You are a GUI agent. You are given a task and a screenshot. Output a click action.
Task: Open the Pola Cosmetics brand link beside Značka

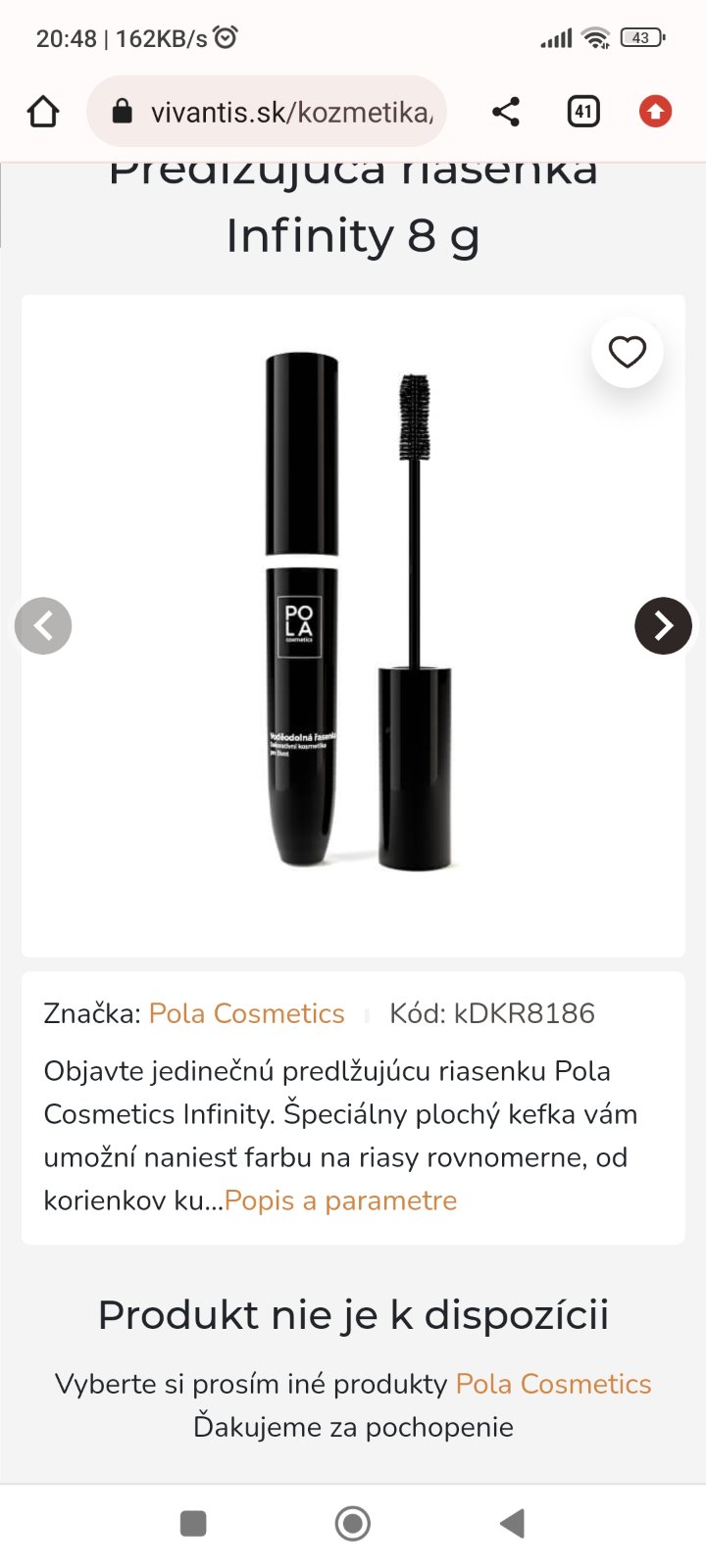coord(246,1013)
